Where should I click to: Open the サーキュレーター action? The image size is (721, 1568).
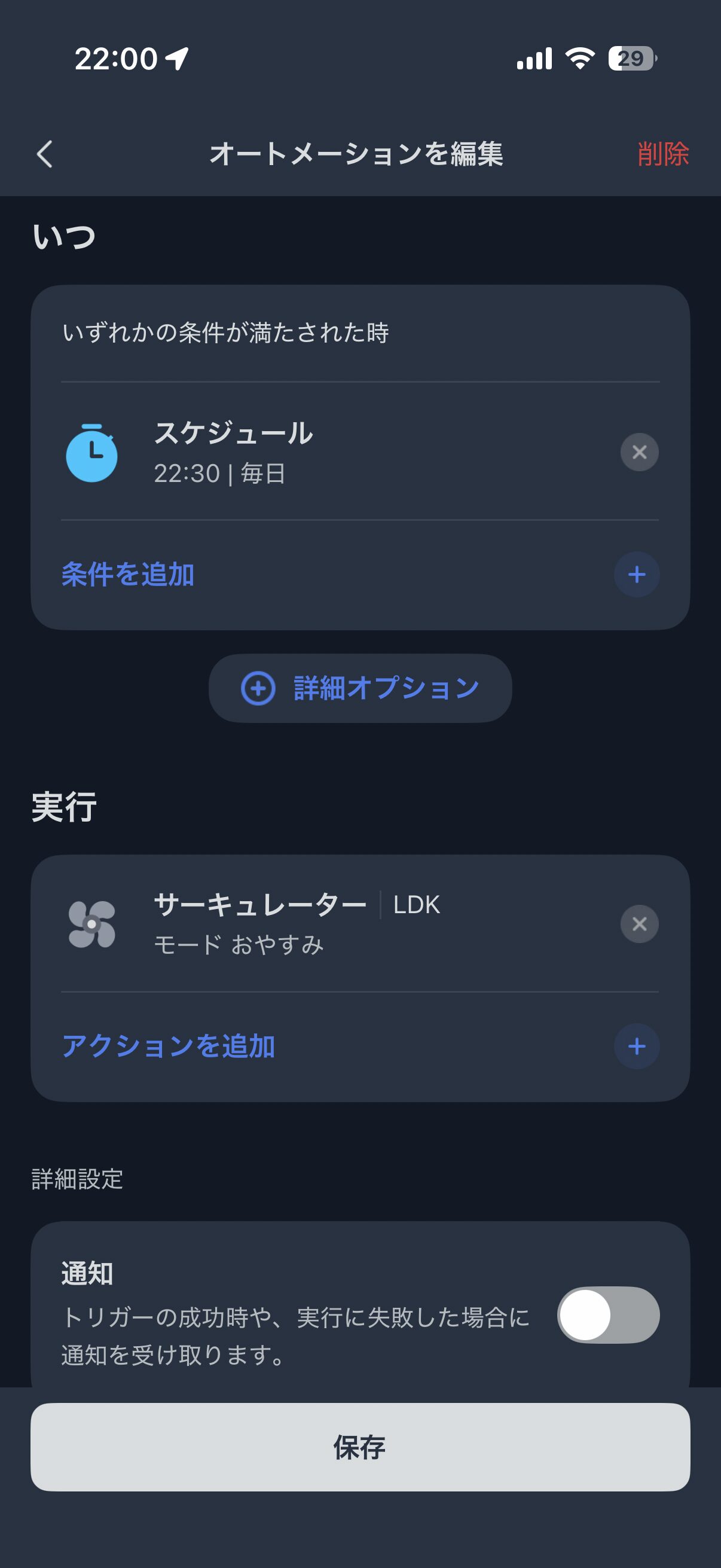(304, 924)
